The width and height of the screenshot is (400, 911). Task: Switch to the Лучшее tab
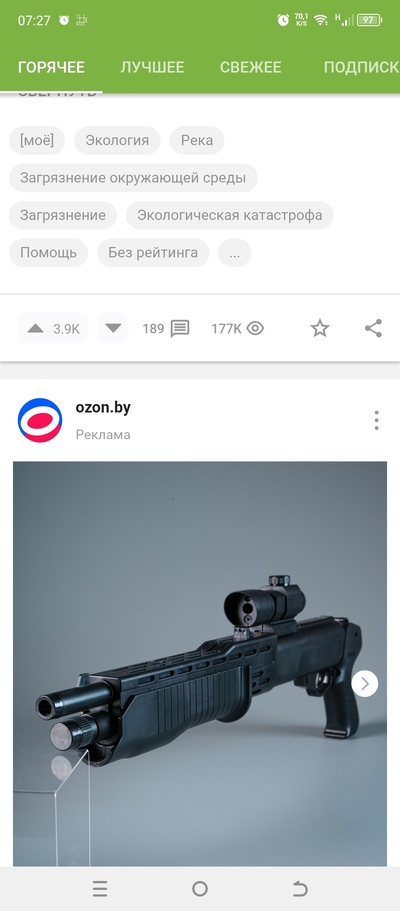click(152, 67)
